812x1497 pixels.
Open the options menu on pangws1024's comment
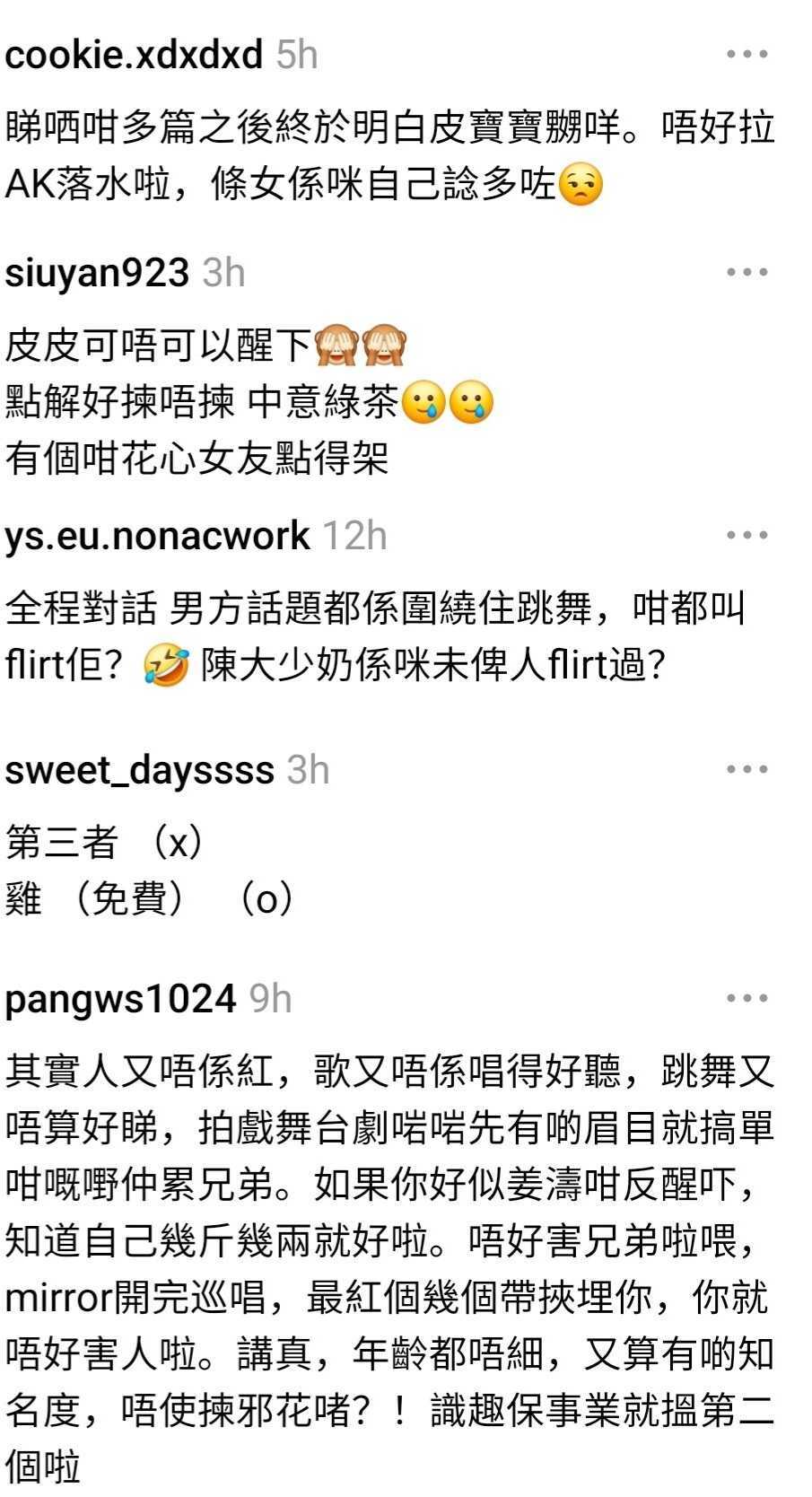click(747, 999)
